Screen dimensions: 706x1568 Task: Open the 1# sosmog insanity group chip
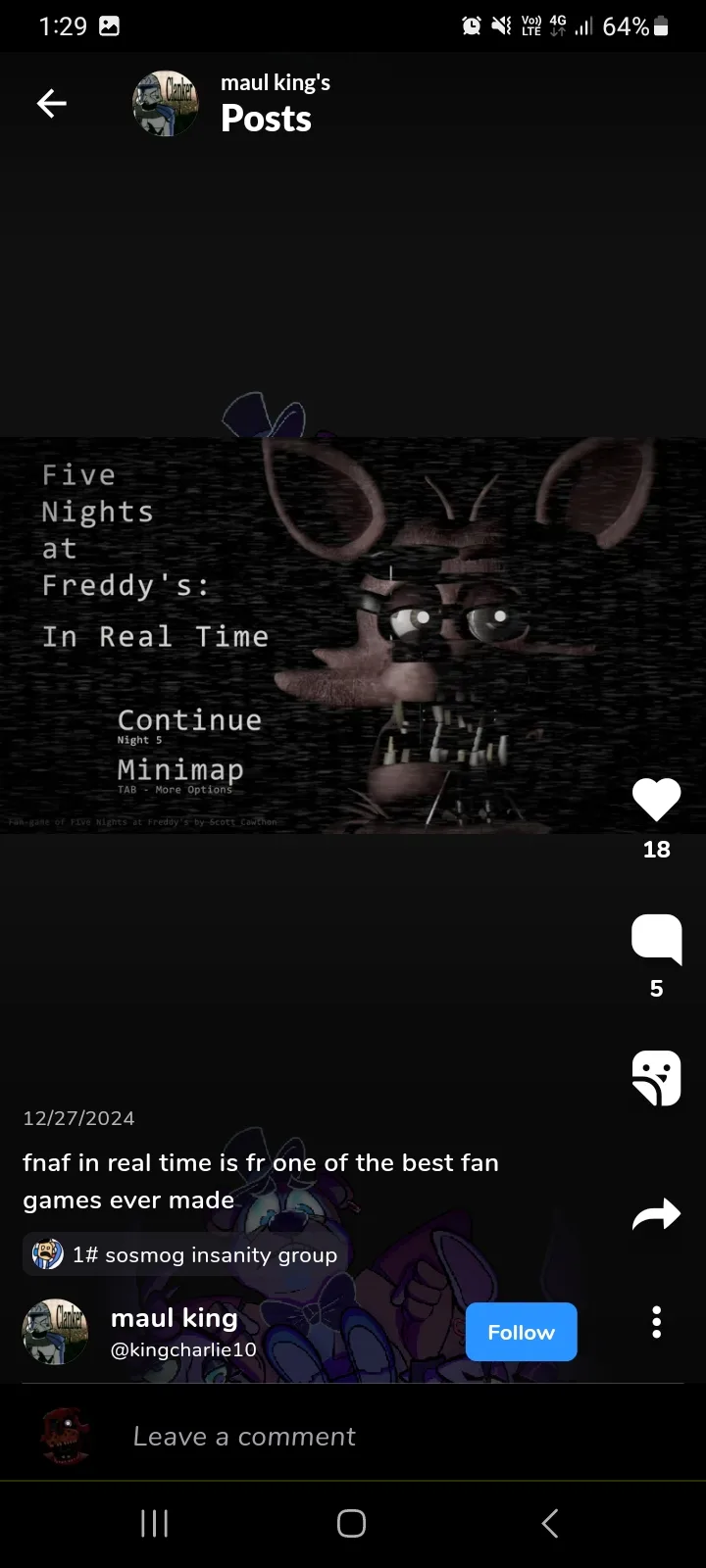coord(185,1254)
